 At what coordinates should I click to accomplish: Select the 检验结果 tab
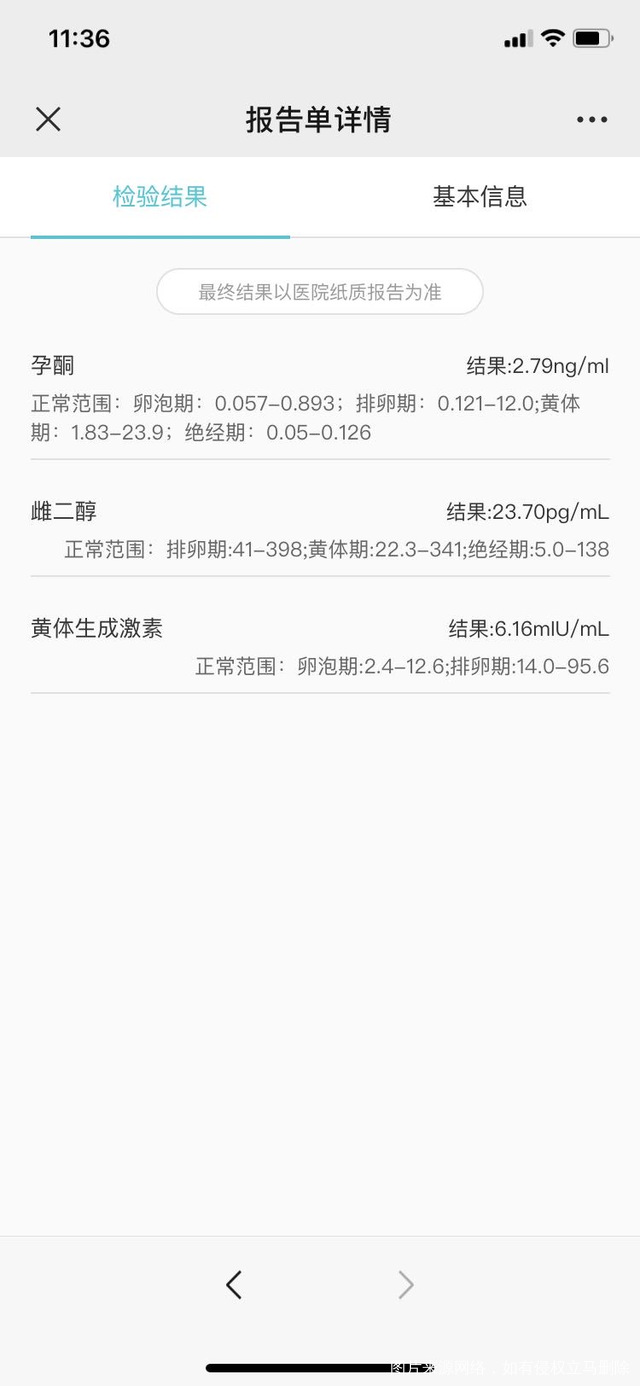tap(160, 197)
